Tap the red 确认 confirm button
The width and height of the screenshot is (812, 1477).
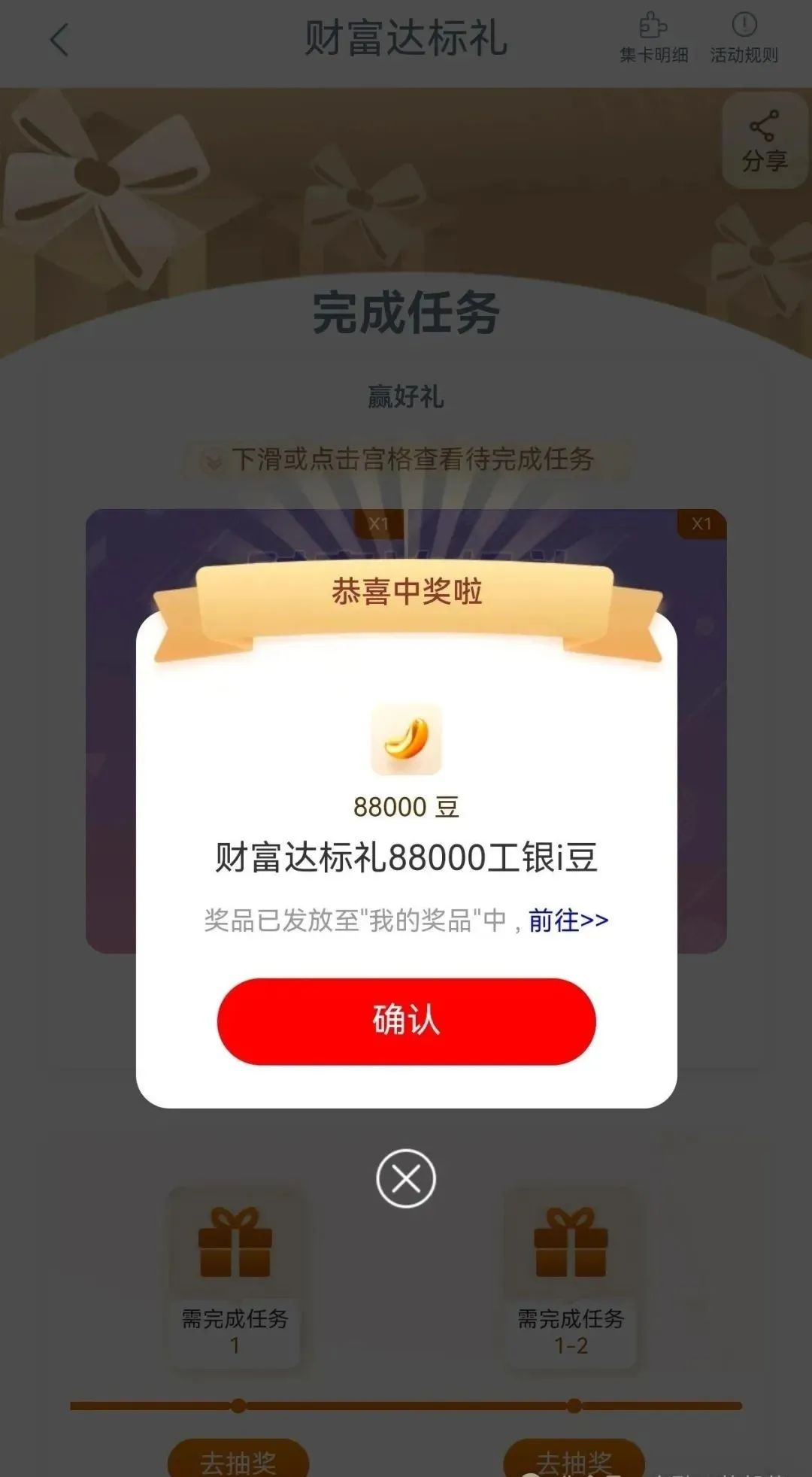coord(406,1021)
